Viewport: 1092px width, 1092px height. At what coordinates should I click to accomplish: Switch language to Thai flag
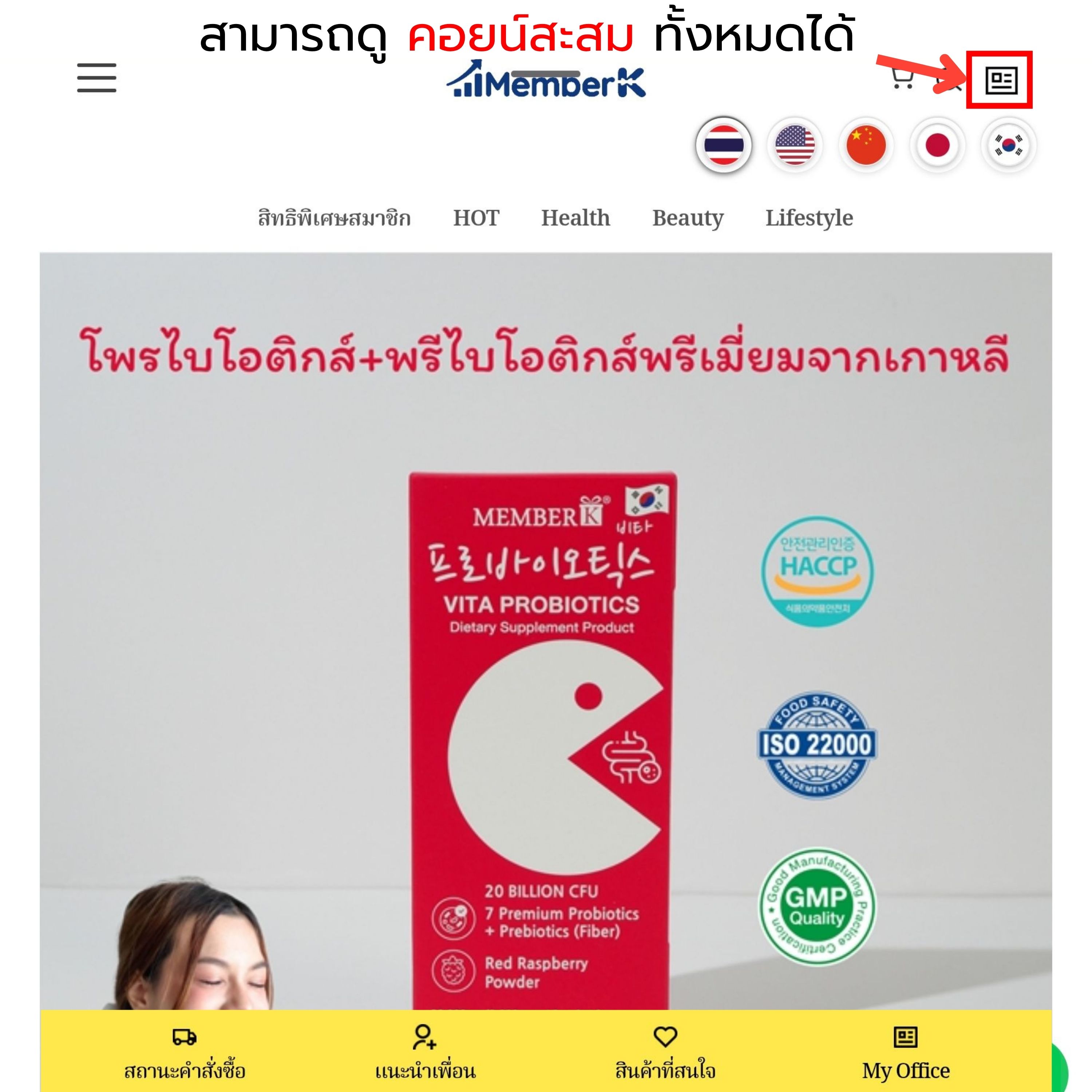coord(724,145)
